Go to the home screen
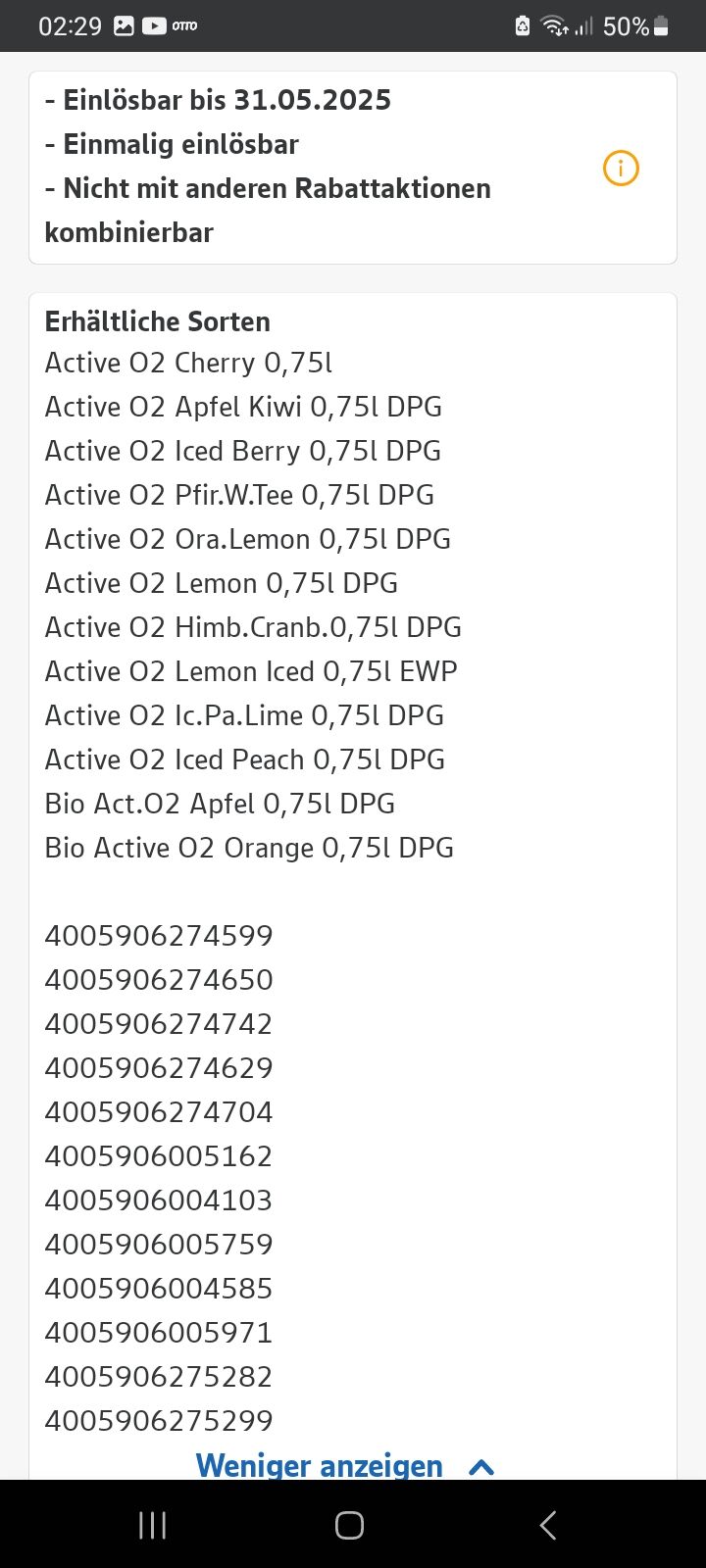 pyautogui.click(x=349, y=1525)
